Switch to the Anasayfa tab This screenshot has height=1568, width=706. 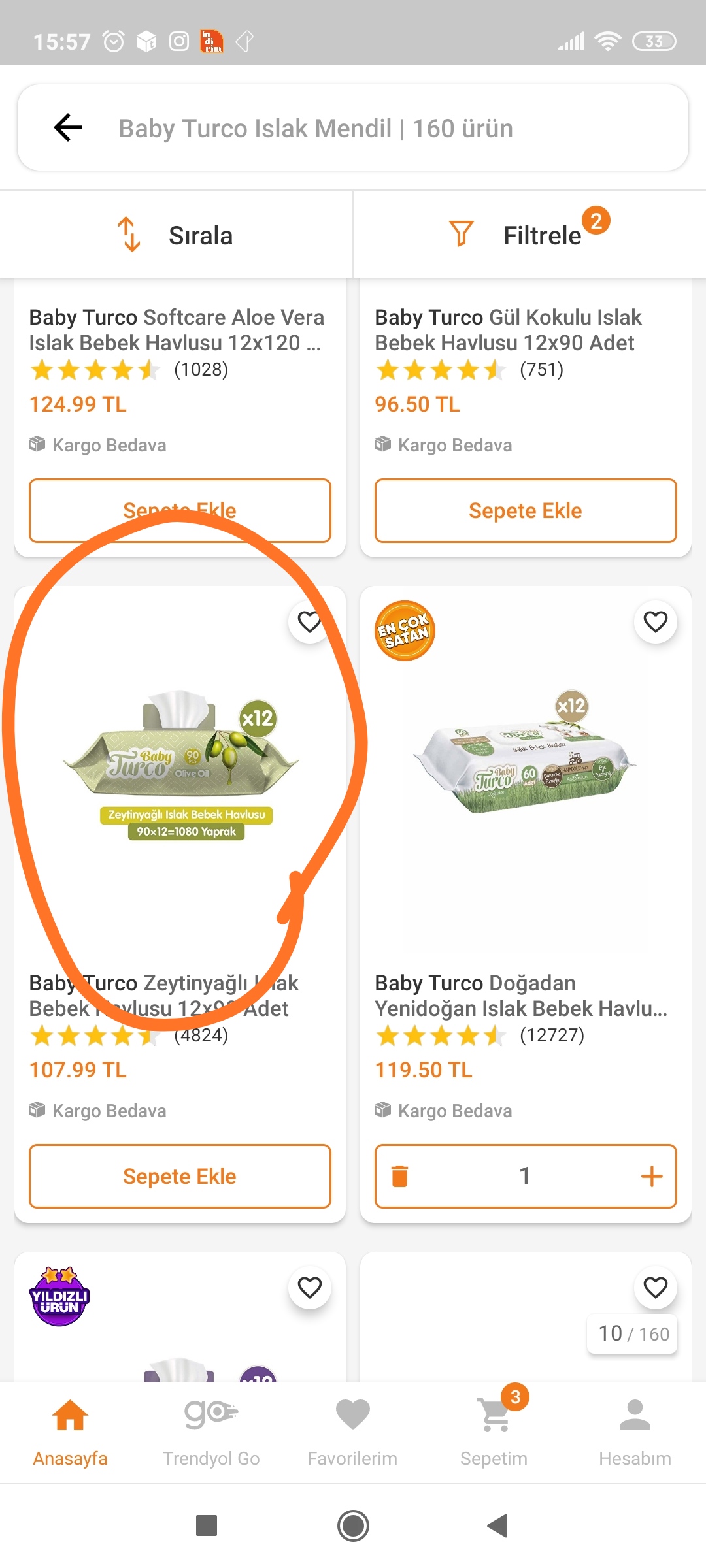click(70, 1431)
